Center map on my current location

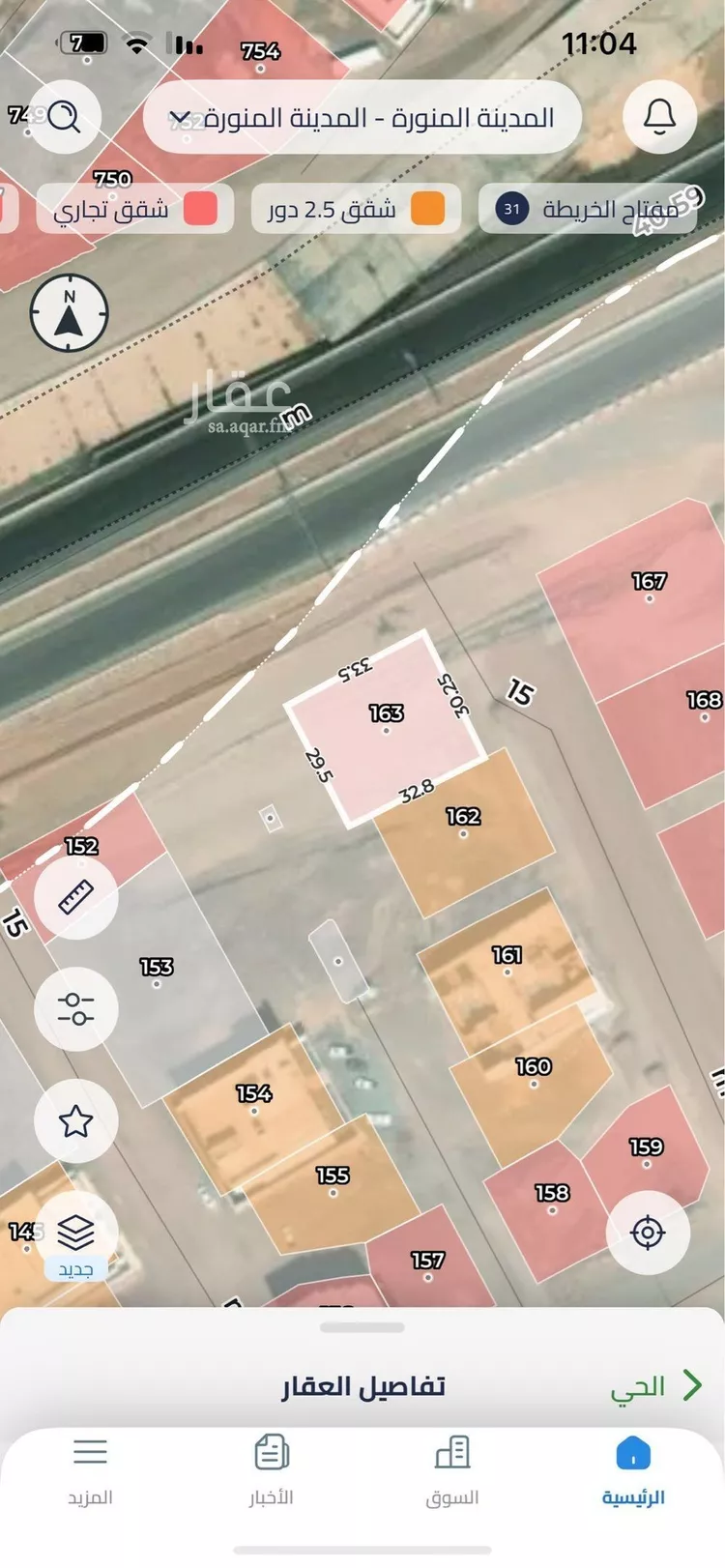pos(648,1233)
